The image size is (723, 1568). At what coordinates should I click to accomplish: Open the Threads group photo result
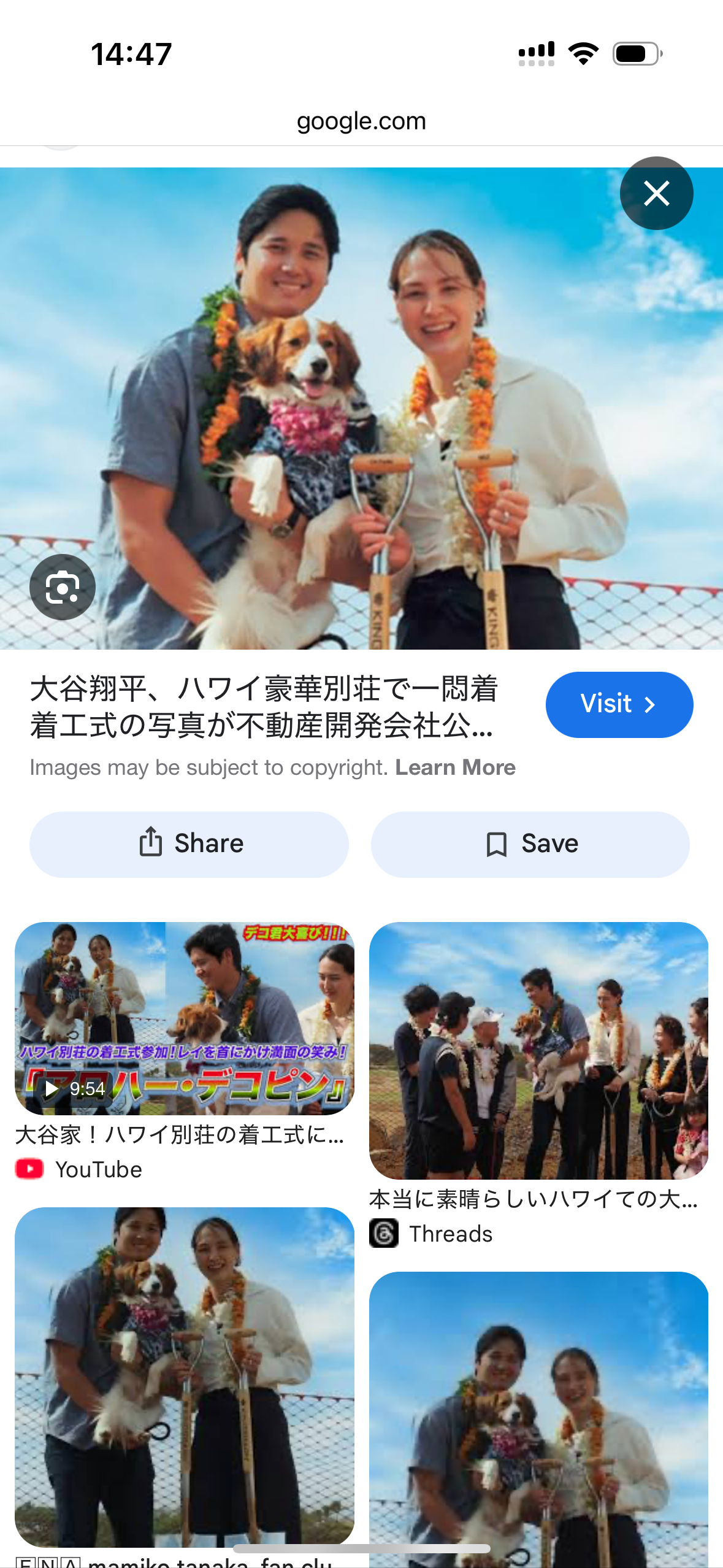(538, 1050)
